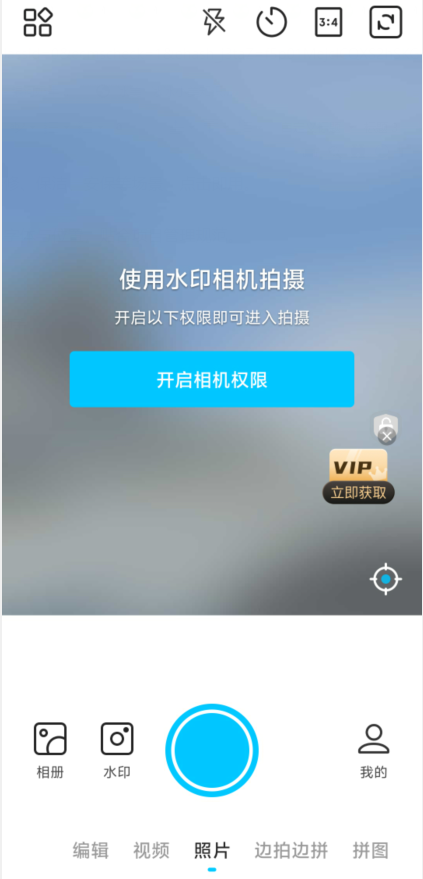Viewport: 423px width, 879px height.
Task: Switch to 边拍边拼 mode
Action: [291, 850]
